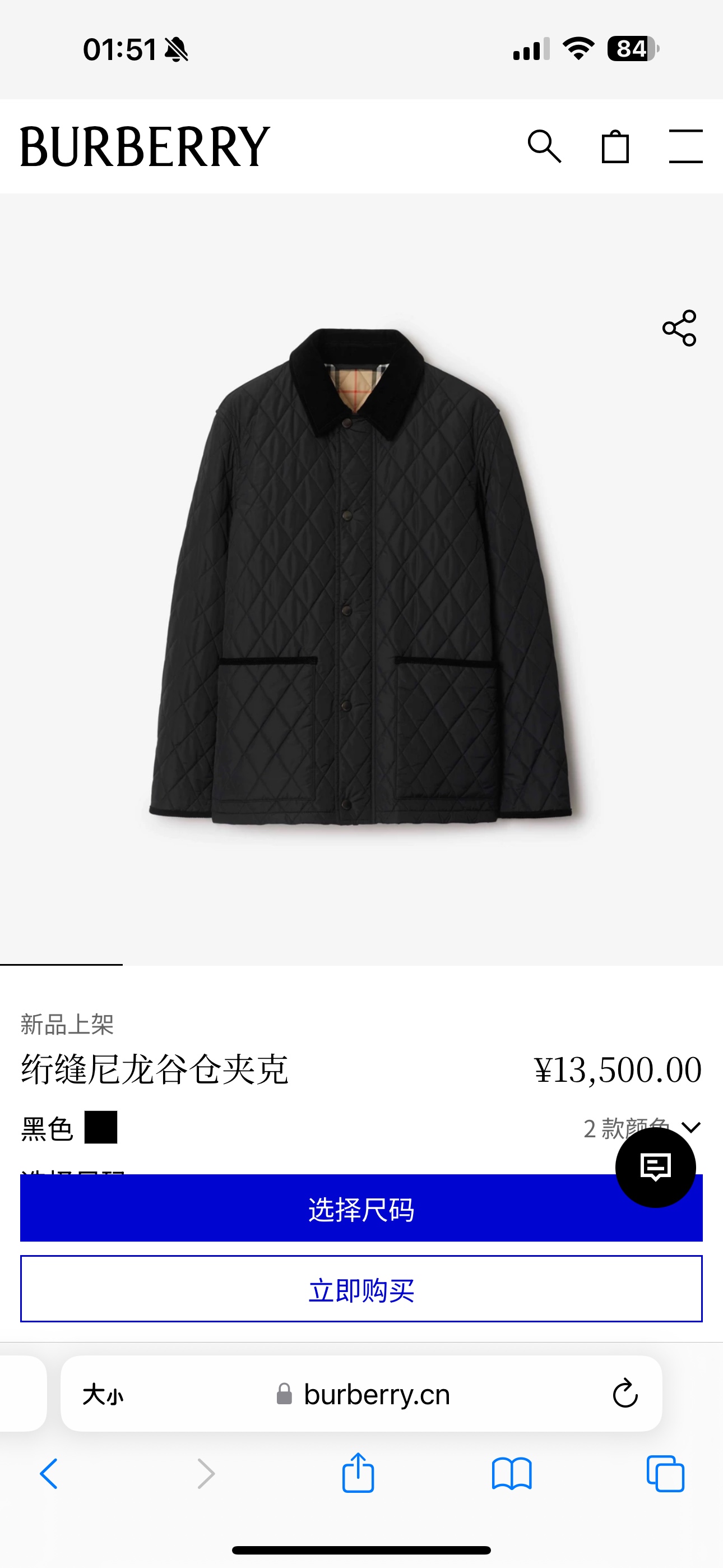This screenshot has width=723, height=1568.
Task: Open the Safari share sheet
Action: (x=358, y=1474)
